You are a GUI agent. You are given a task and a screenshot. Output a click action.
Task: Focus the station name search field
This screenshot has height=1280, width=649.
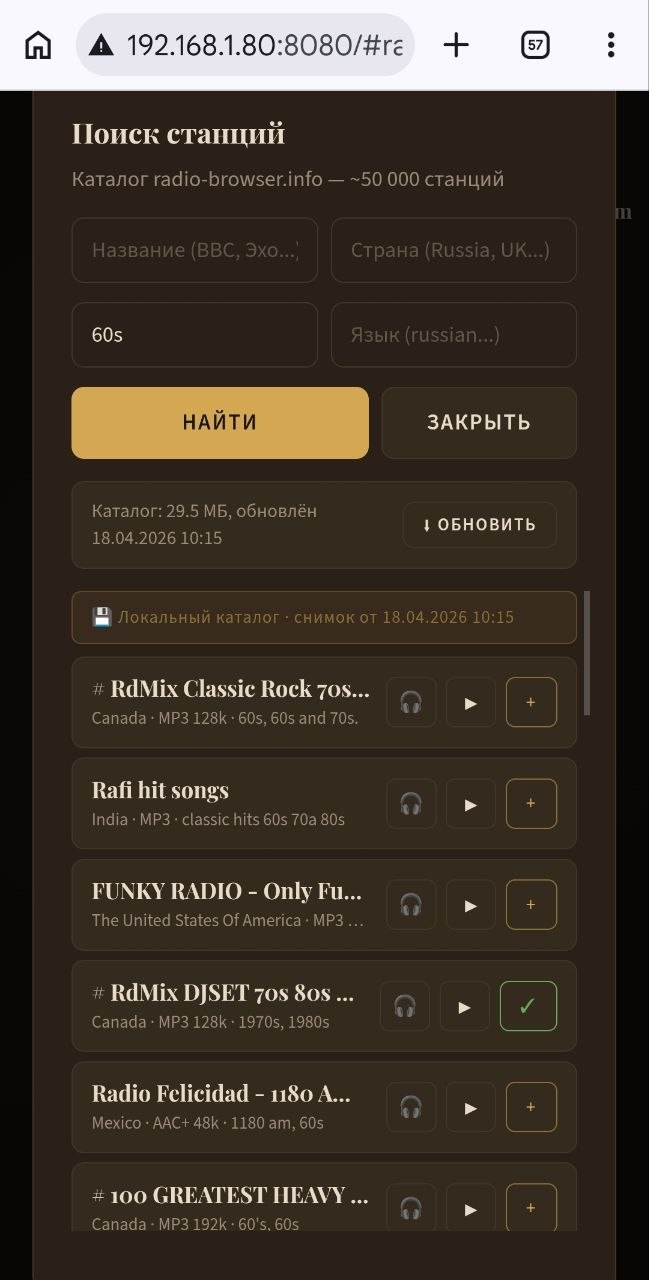[x=194, y=250]
